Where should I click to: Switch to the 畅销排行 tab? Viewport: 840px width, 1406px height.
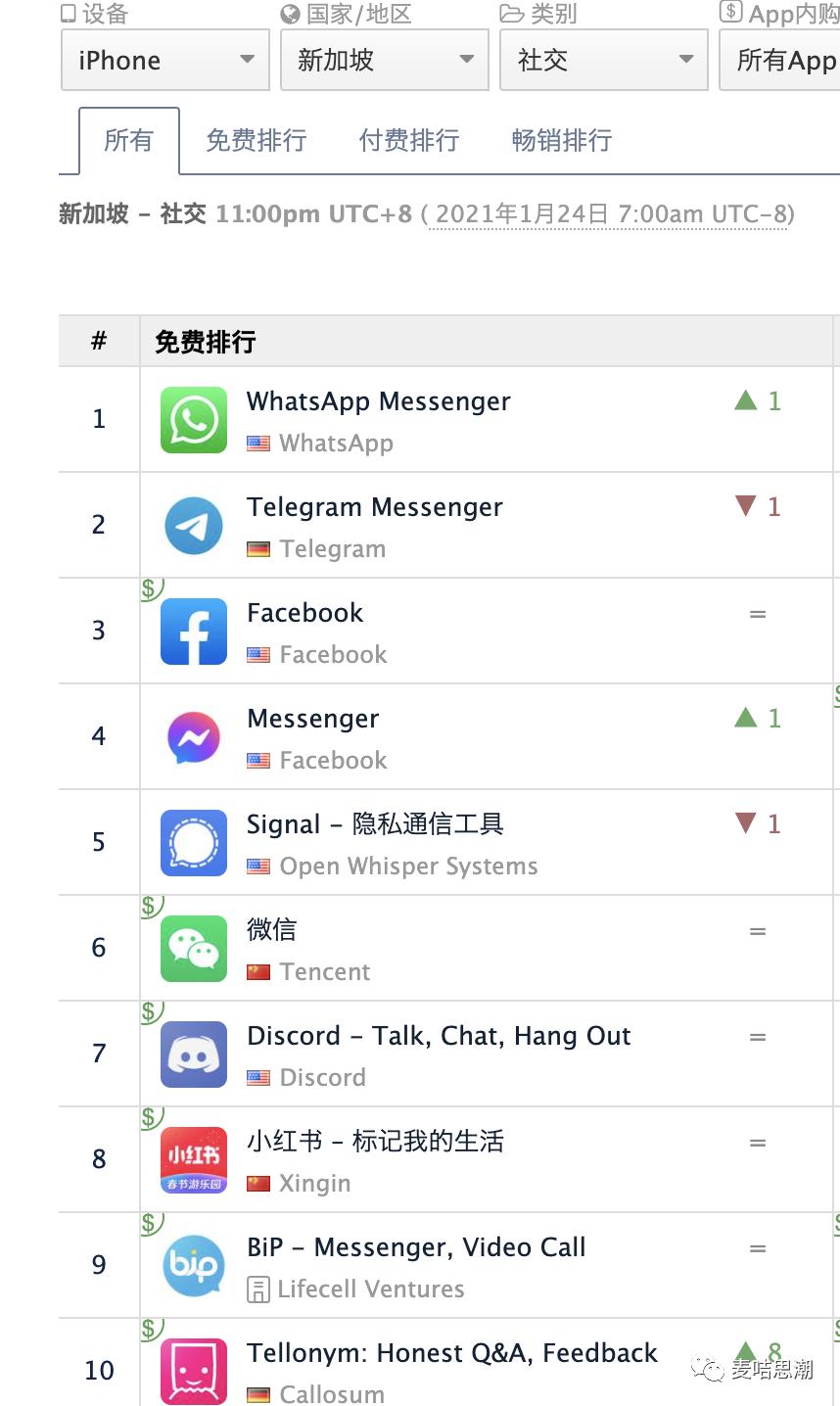(x=561, y=141)
